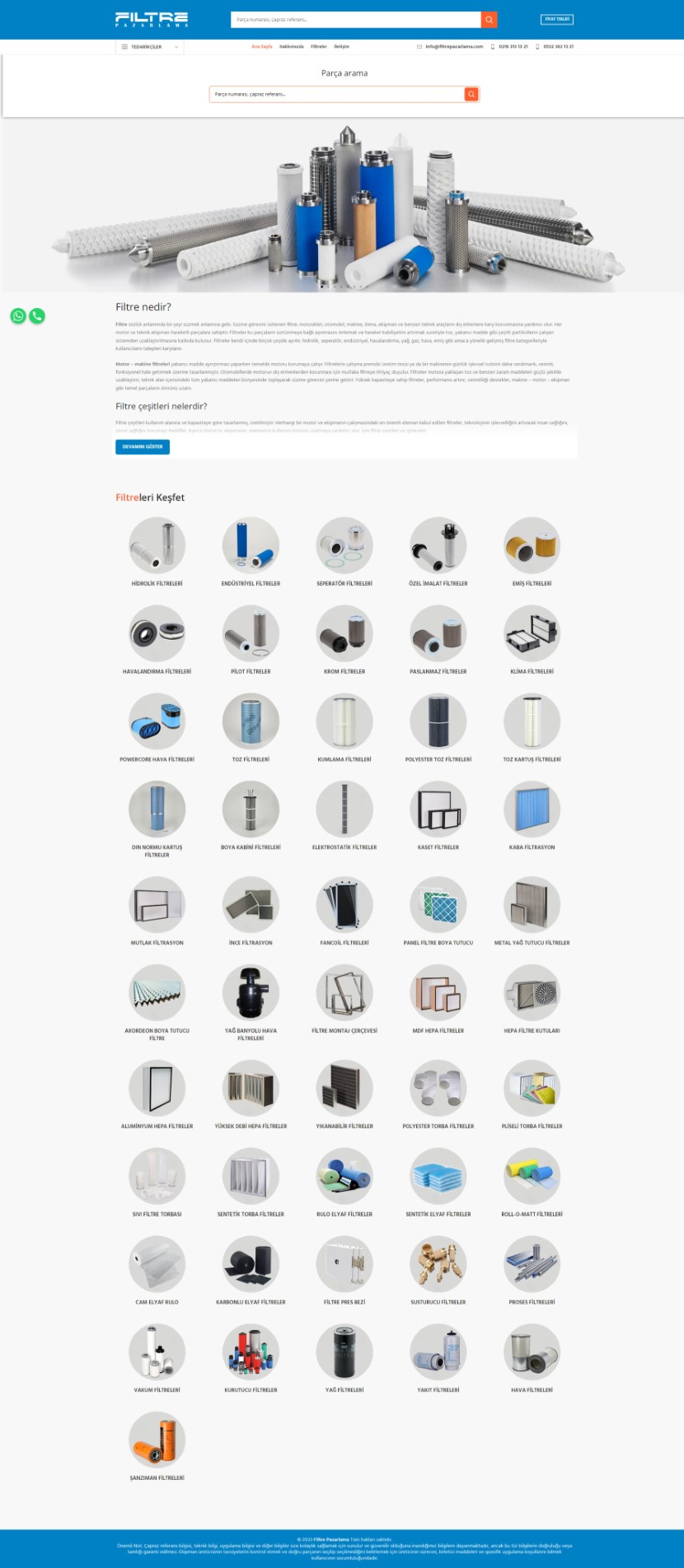This screenshot has width=684, height=1568.
Task: Select the Klima Filtreleri category
Action: tap(532, 639)
